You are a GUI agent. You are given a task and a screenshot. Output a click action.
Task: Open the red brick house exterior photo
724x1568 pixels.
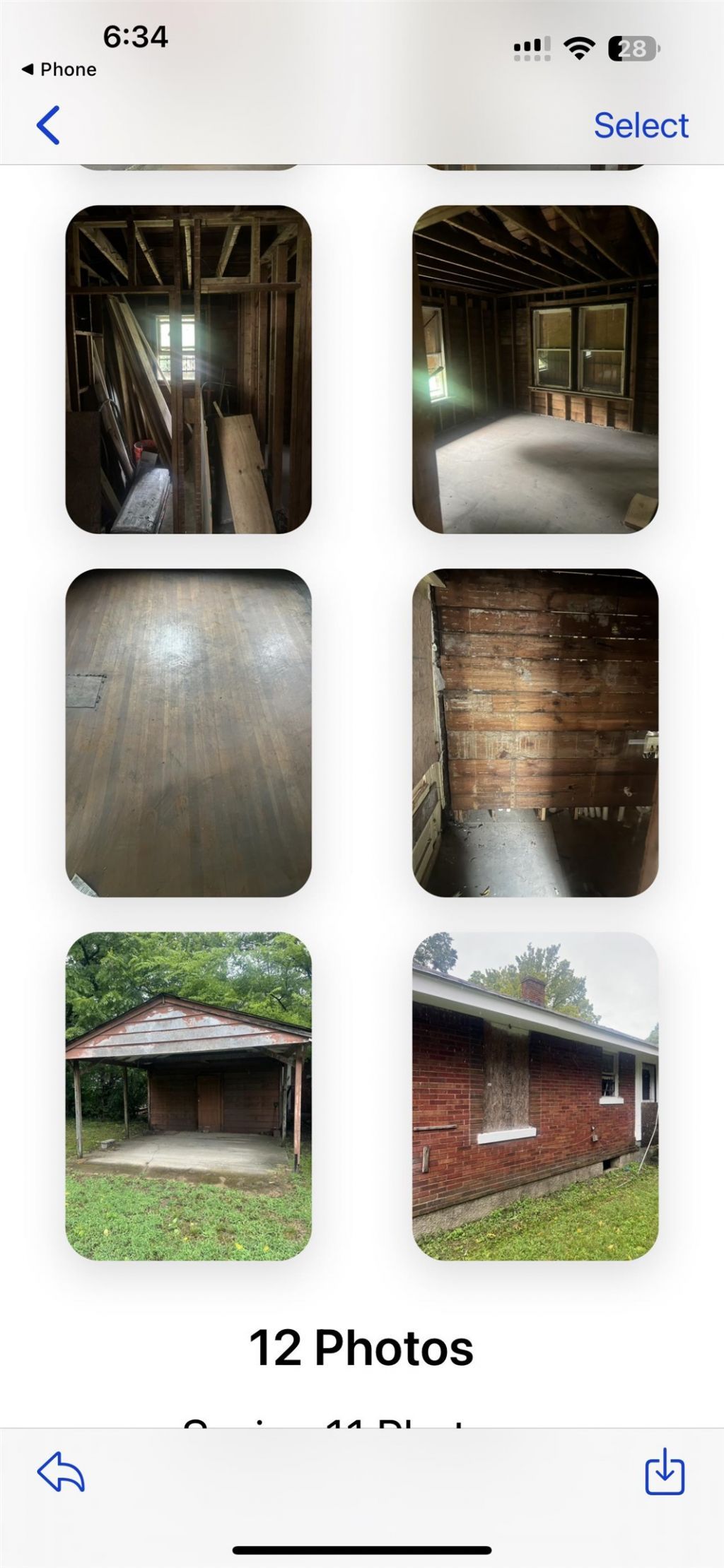click(x=535, y=1095)
